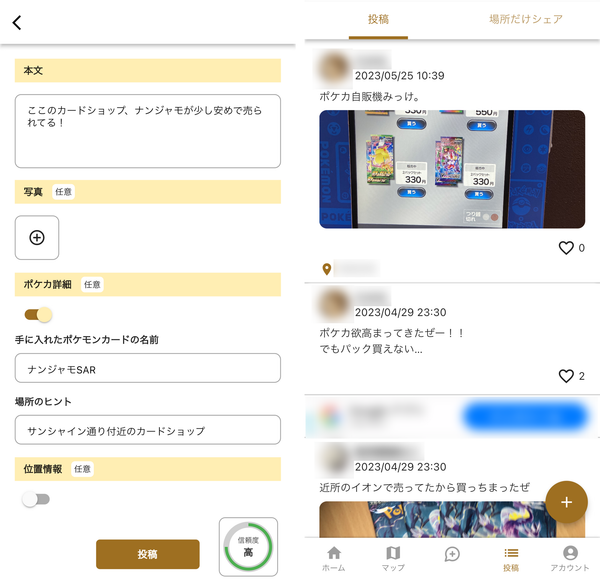Viewport: 600px width, 585px height.
Task: Open the location pin under the vending machine post
Action: [x=327, y=269]
